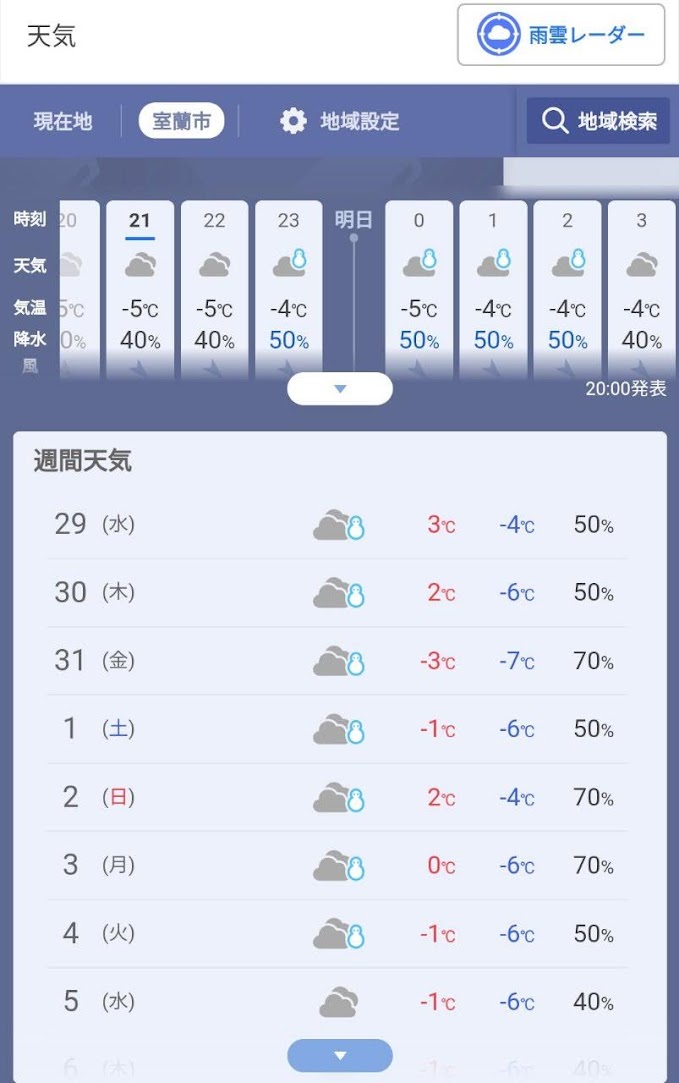Open 地域設定 region settings
679x1083 pixels.
click(339, 122)
